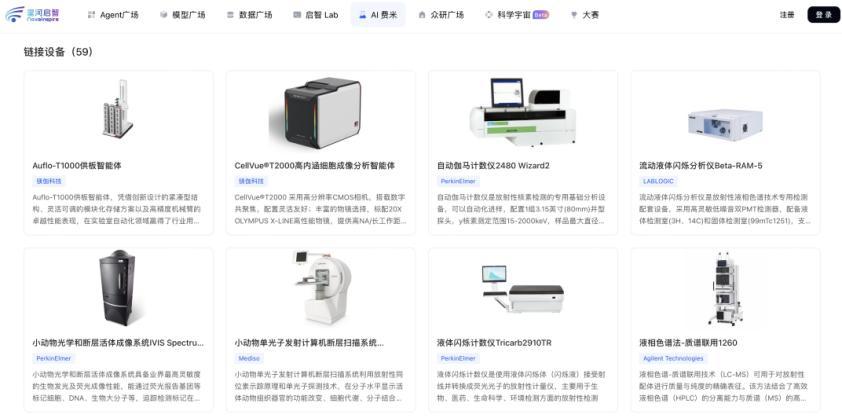Tap the 登录 button
Viewport: 842px width, 418px height.
click(x=822, y=15)
